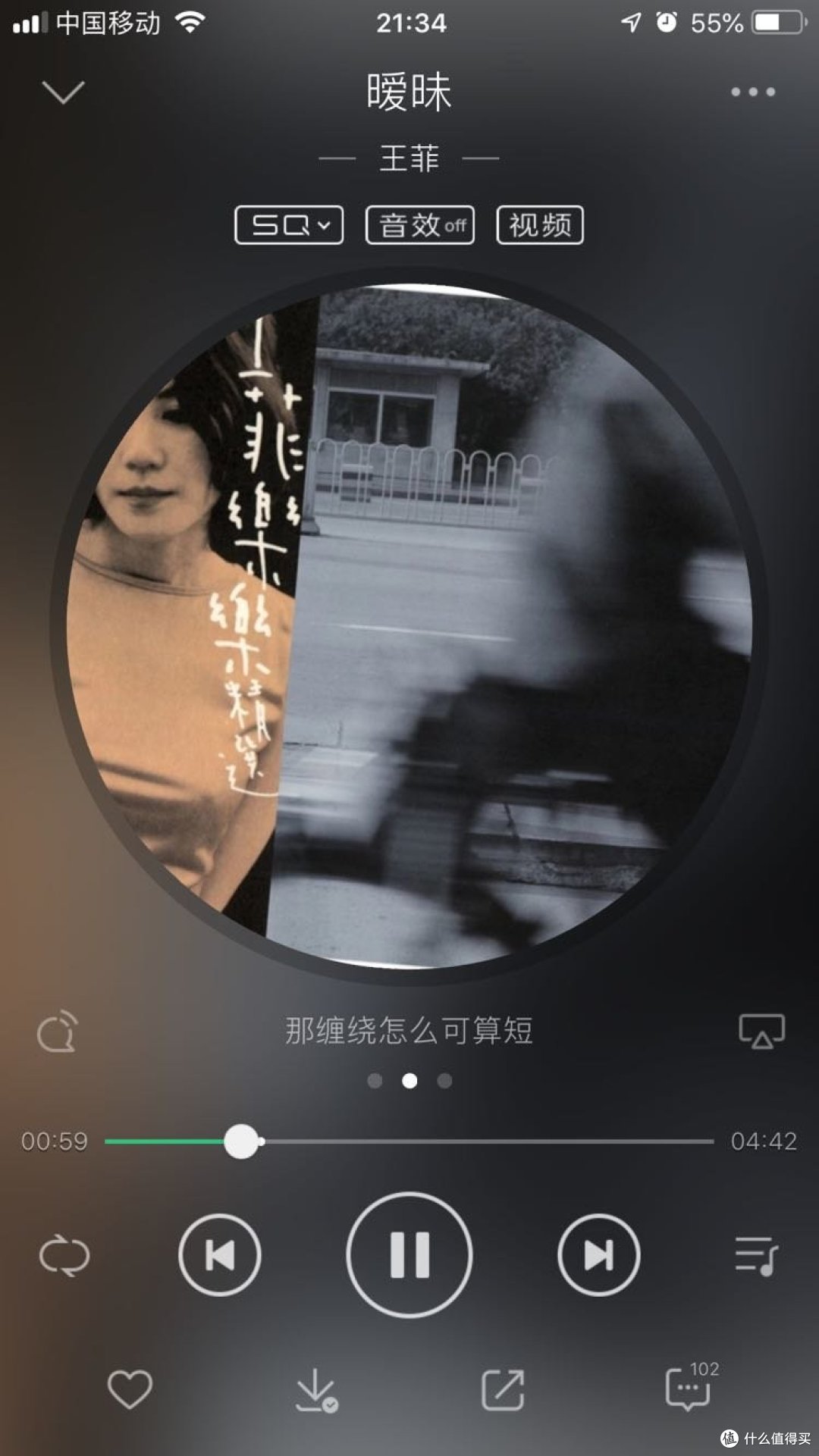
Task: Open the SQ audio quality dropdown
Action: 288,224
